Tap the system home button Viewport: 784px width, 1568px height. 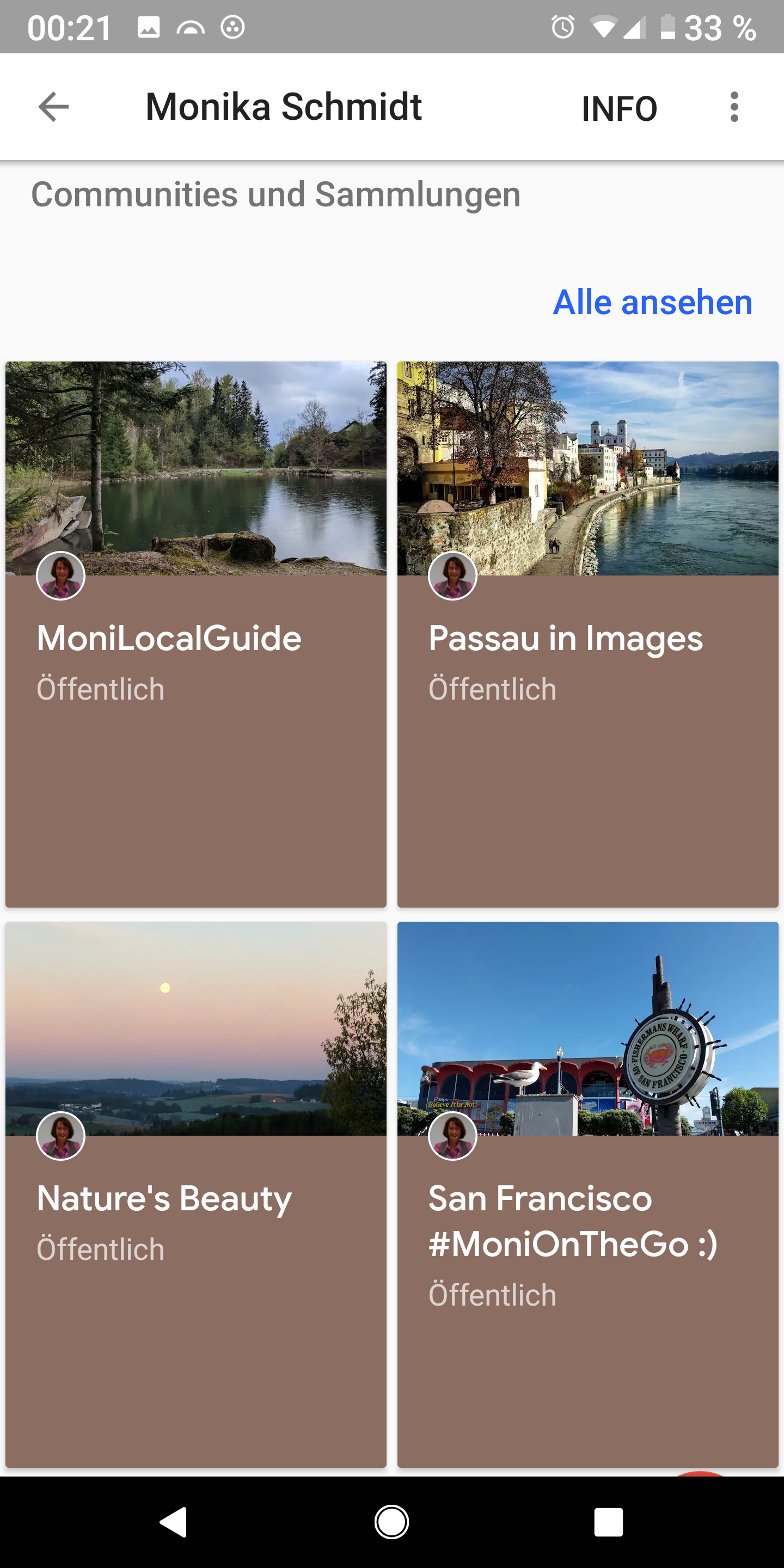(x=391, y=1522)
